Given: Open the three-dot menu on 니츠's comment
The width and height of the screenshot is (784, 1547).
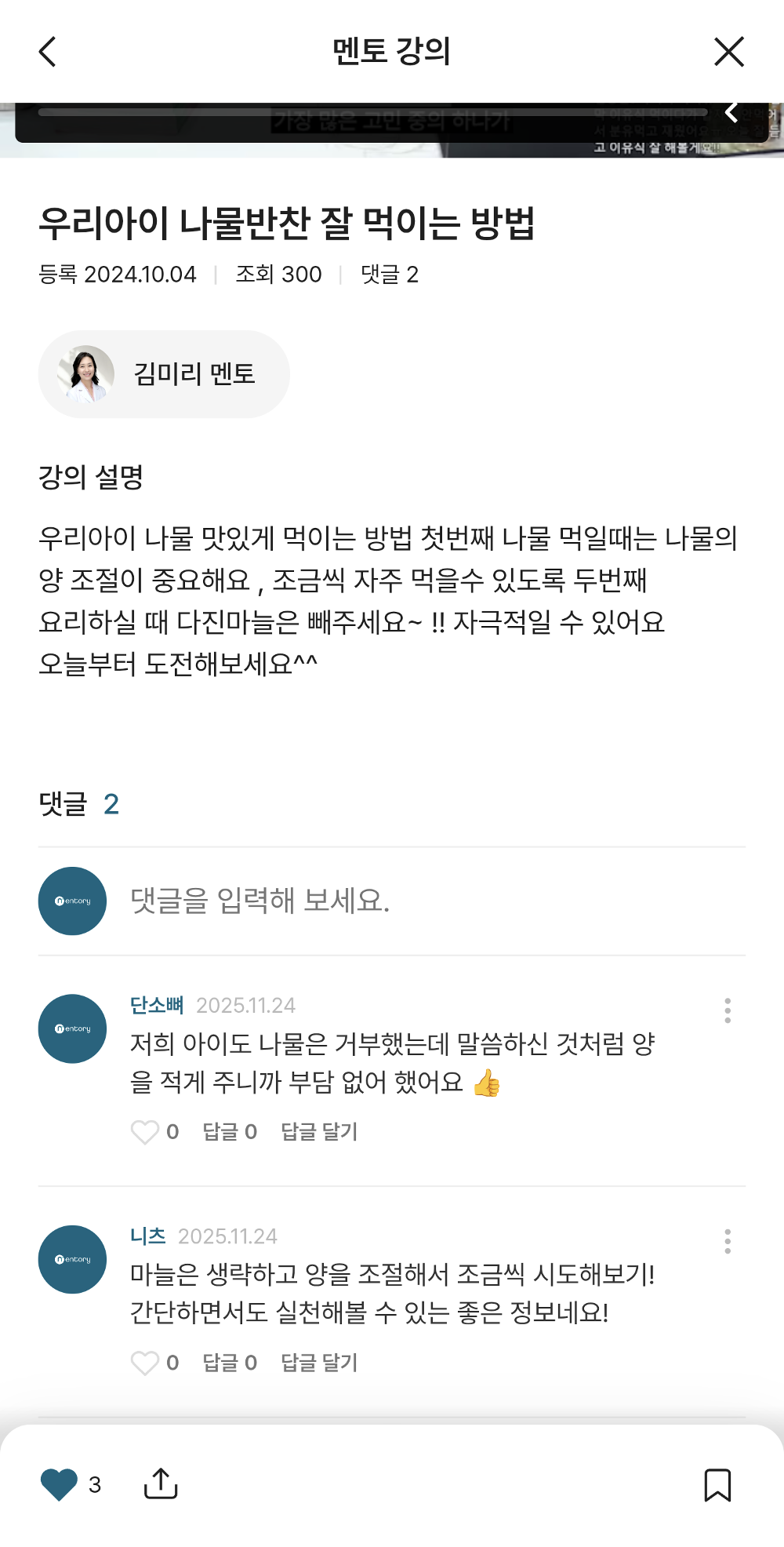Looking at the screenshot, I should click(x=728, y=1239).
